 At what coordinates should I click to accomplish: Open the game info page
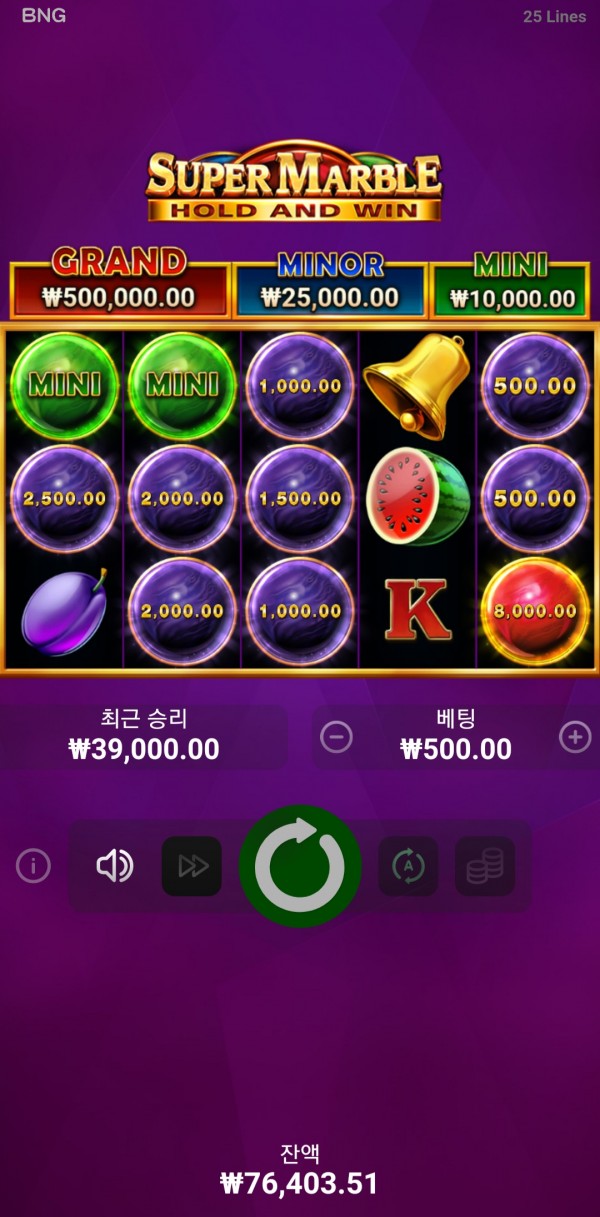coord(33,866)
